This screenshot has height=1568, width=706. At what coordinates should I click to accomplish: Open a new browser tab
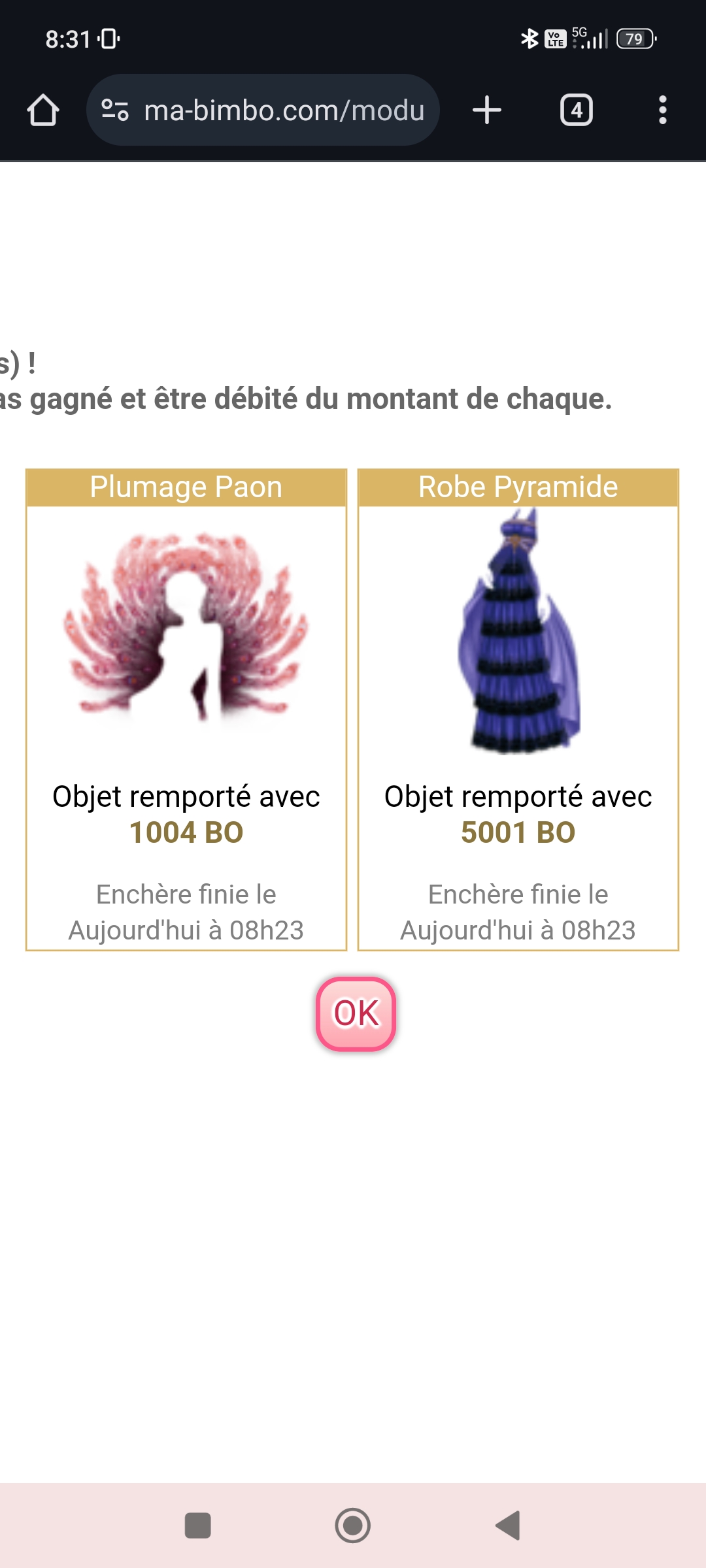(x=487, y=110)
